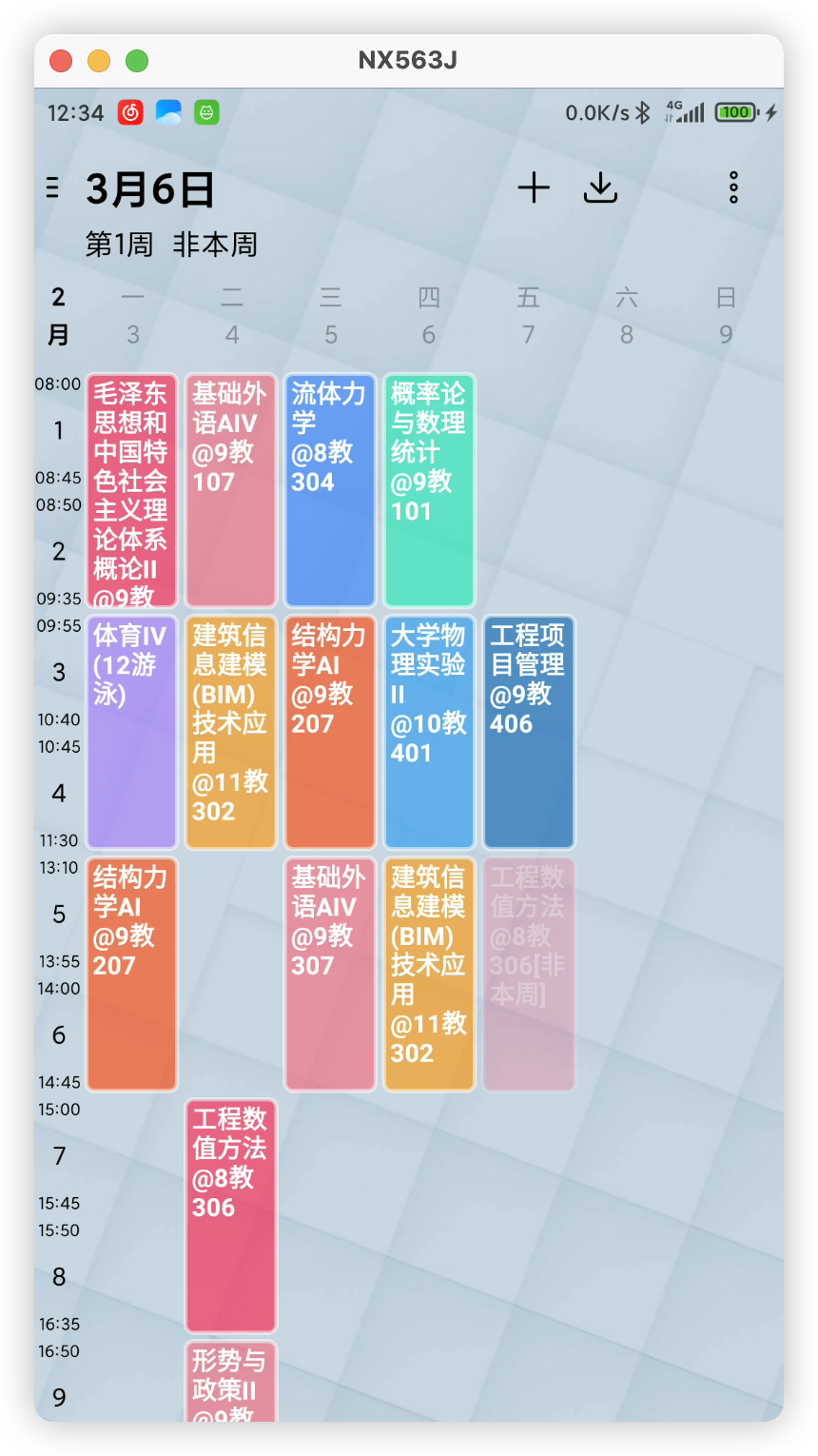Tap the 第1周 week selector
The height and width of the screenshot is (1456, 818).
[120, 245]
